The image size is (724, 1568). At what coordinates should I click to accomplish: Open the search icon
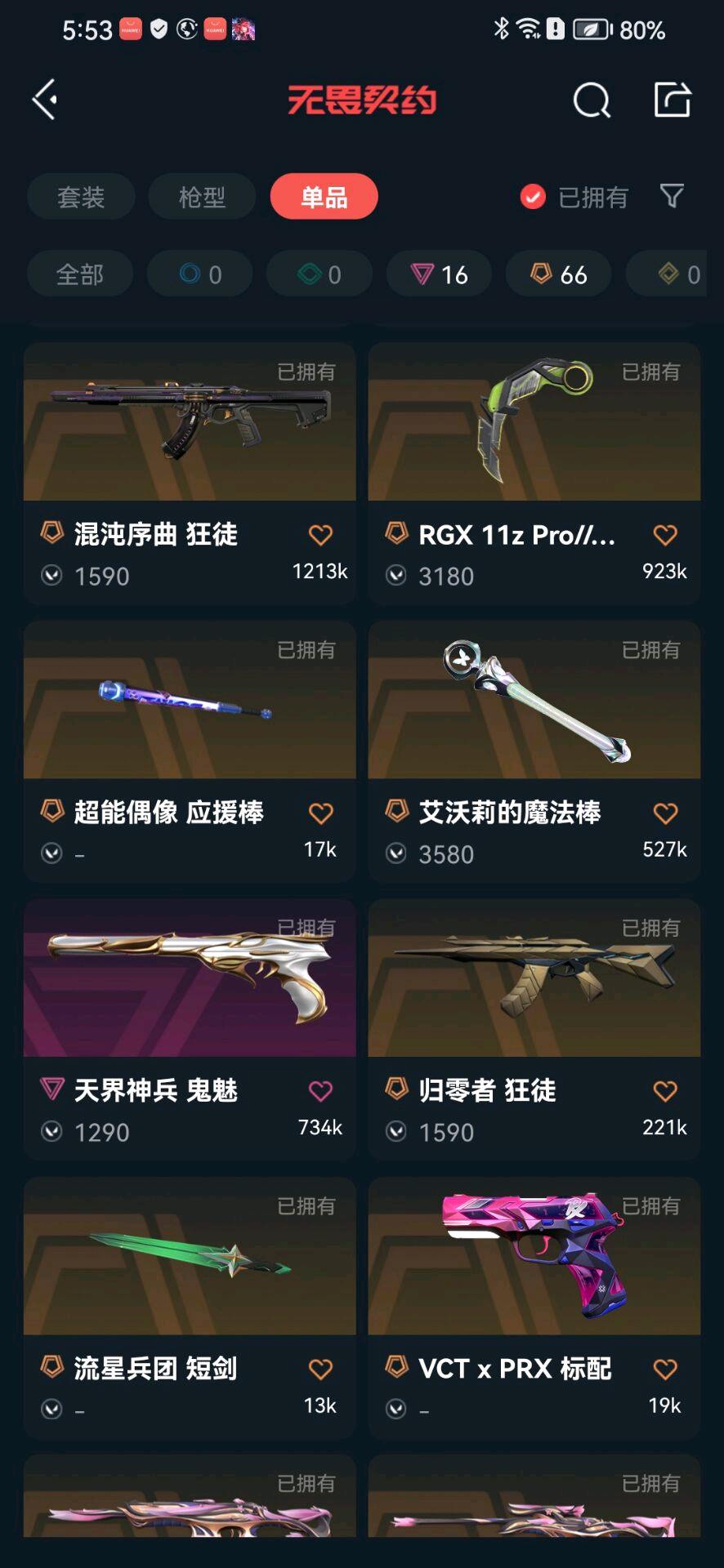pos(592,100)
